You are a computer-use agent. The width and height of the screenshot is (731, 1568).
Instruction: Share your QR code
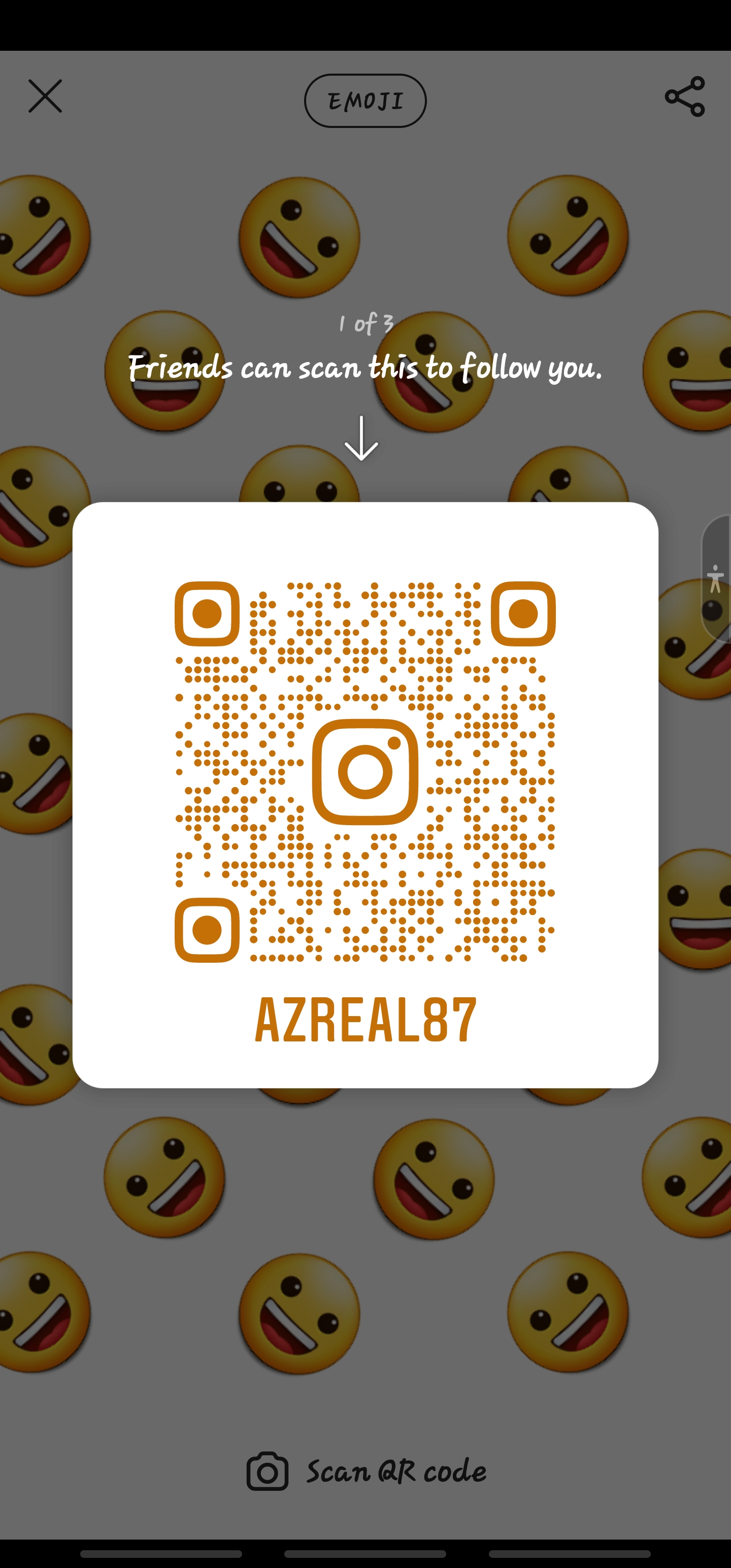click(685, 96)
